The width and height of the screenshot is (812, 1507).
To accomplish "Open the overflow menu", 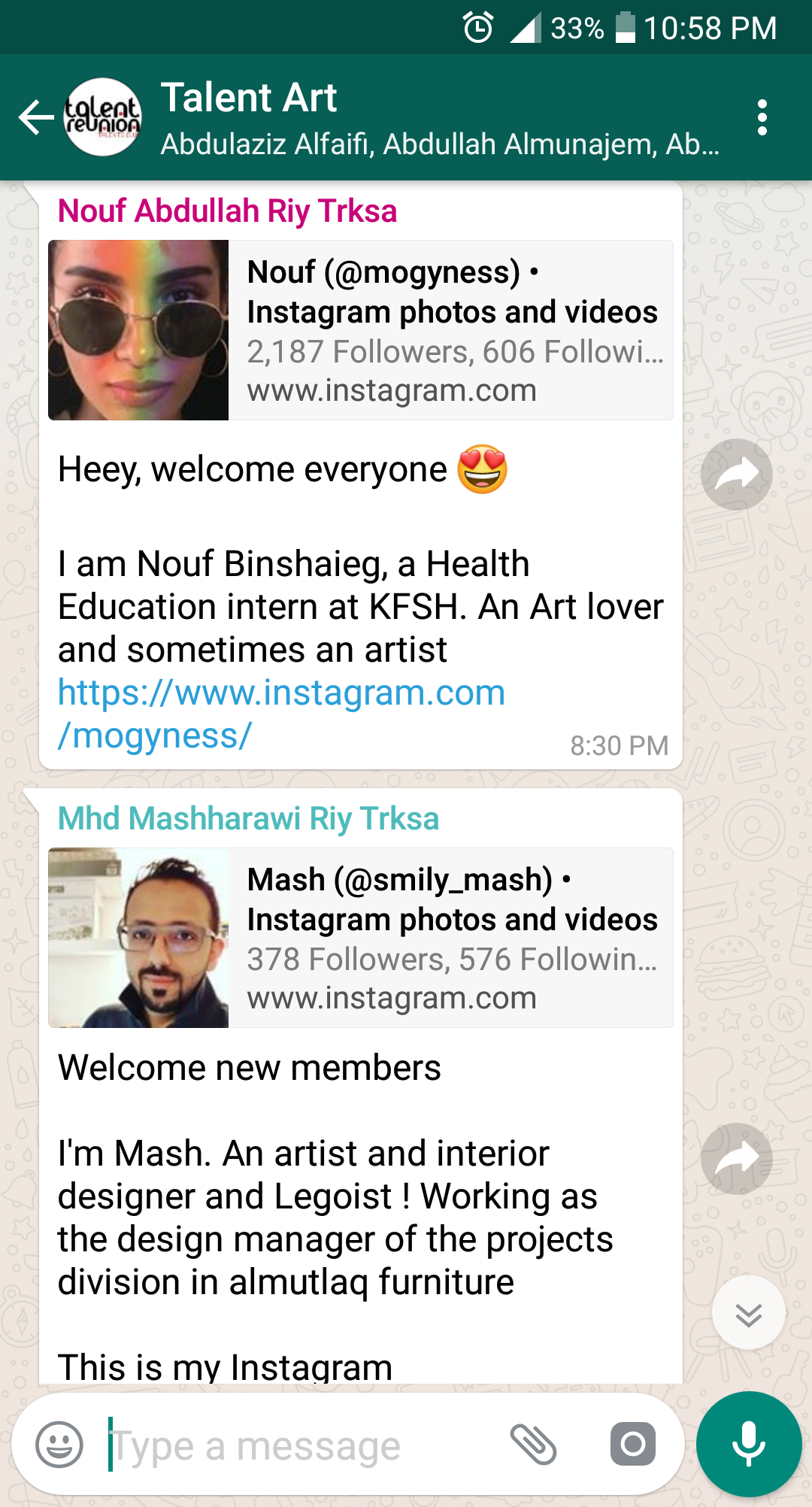I will point(762,118).
